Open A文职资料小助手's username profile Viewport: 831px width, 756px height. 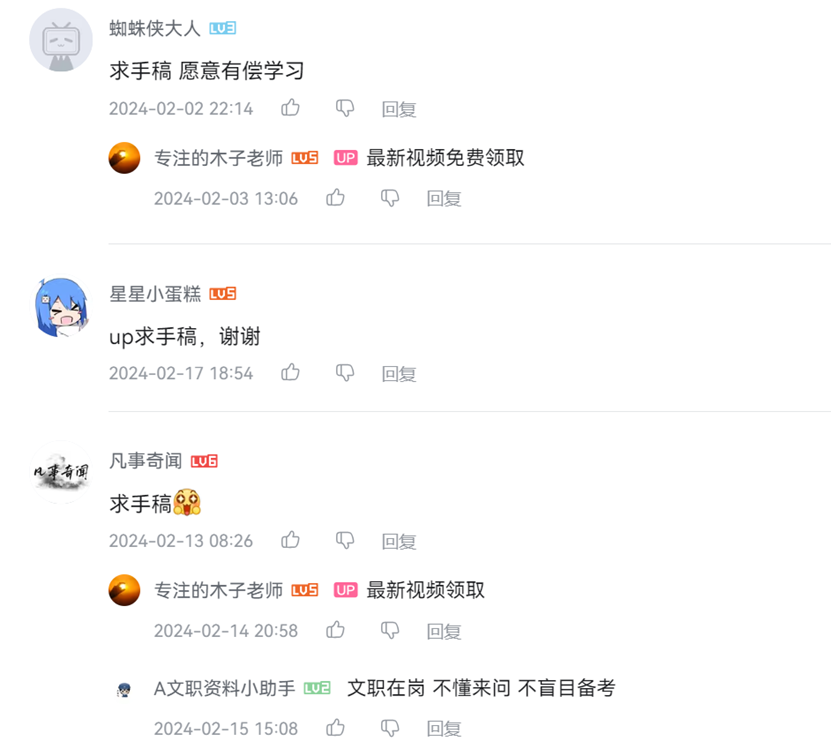pos(224,688)
